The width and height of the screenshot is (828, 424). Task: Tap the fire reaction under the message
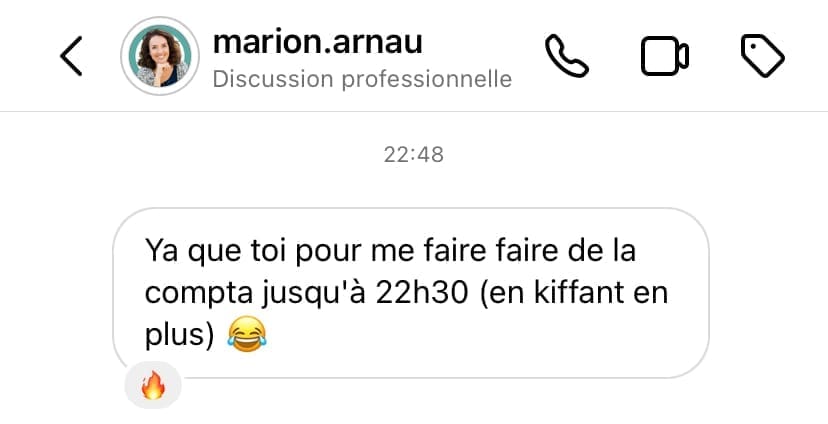pyautogui.click(x=152, y=385)
